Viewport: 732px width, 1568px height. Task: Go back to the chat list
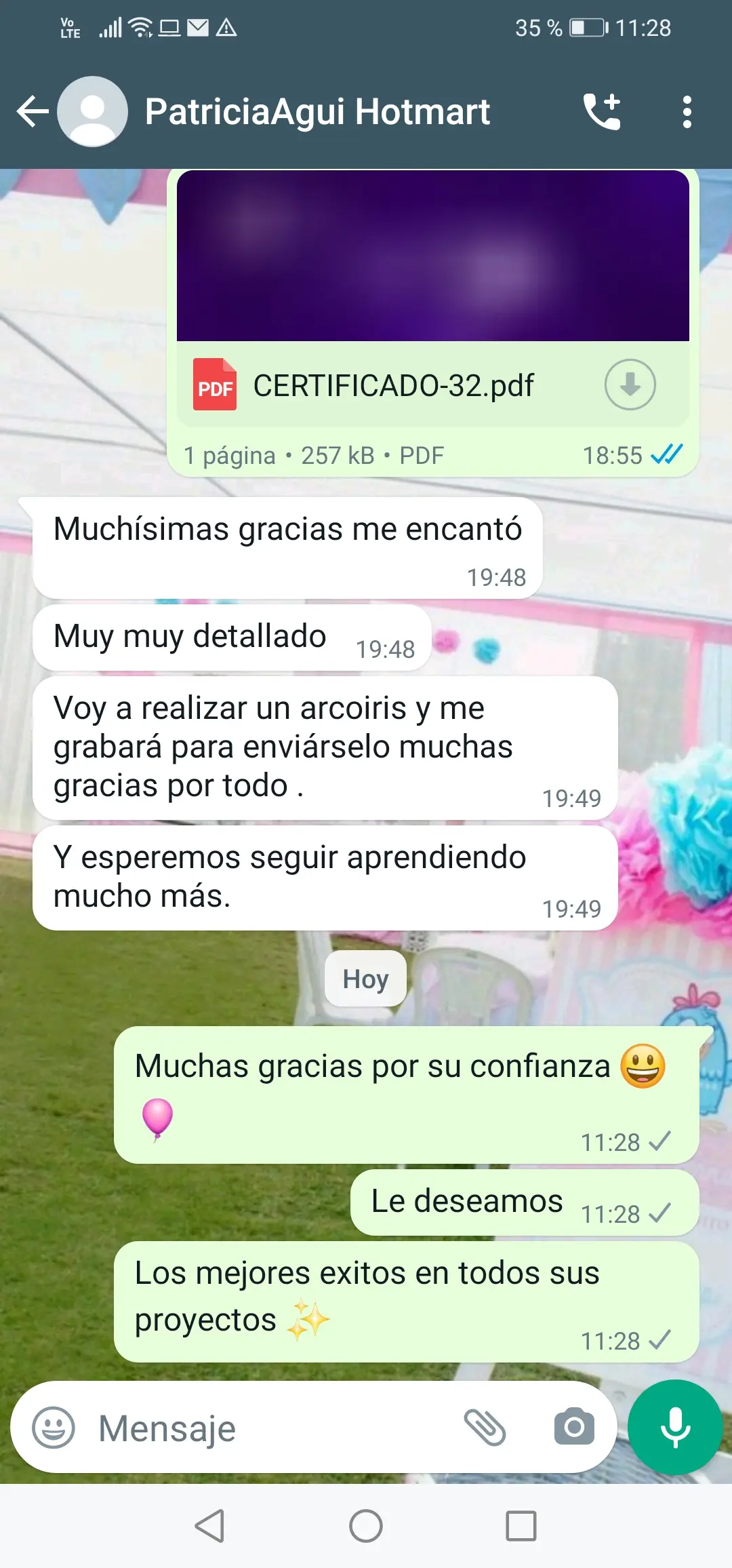[33, 112]
